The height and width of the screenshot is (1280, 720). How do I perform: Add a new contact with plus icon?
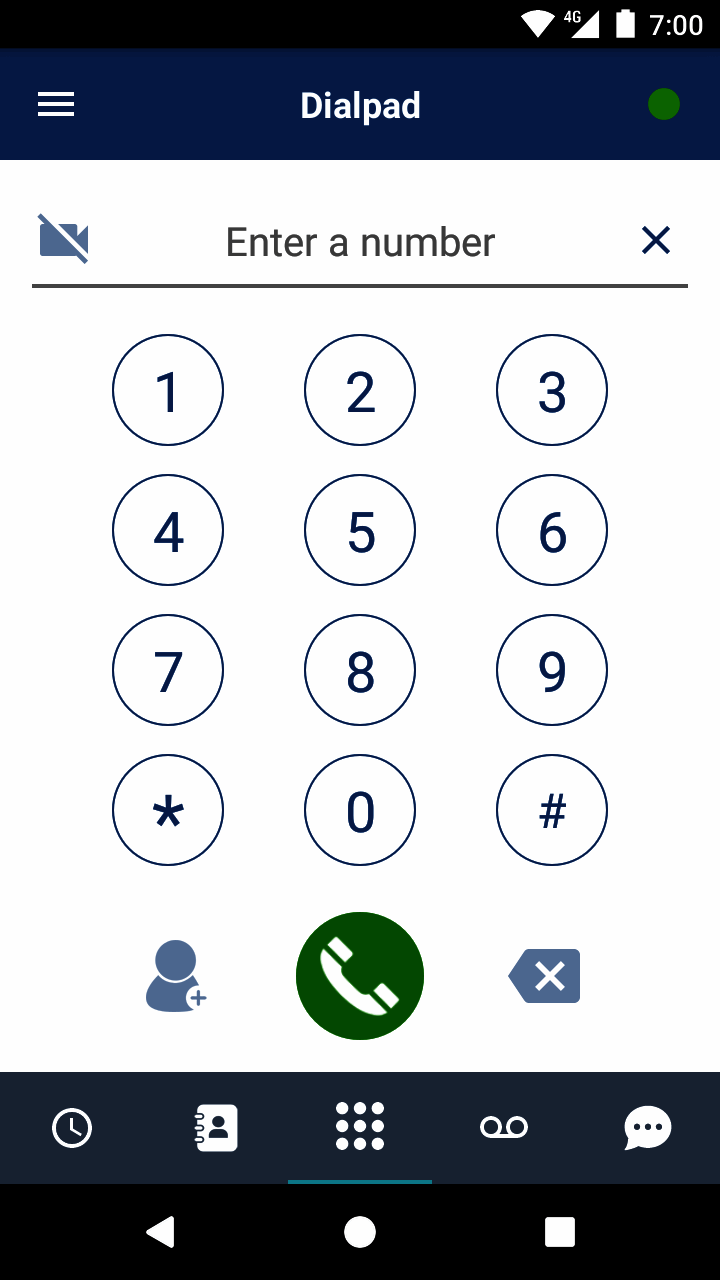coord(176,976)
